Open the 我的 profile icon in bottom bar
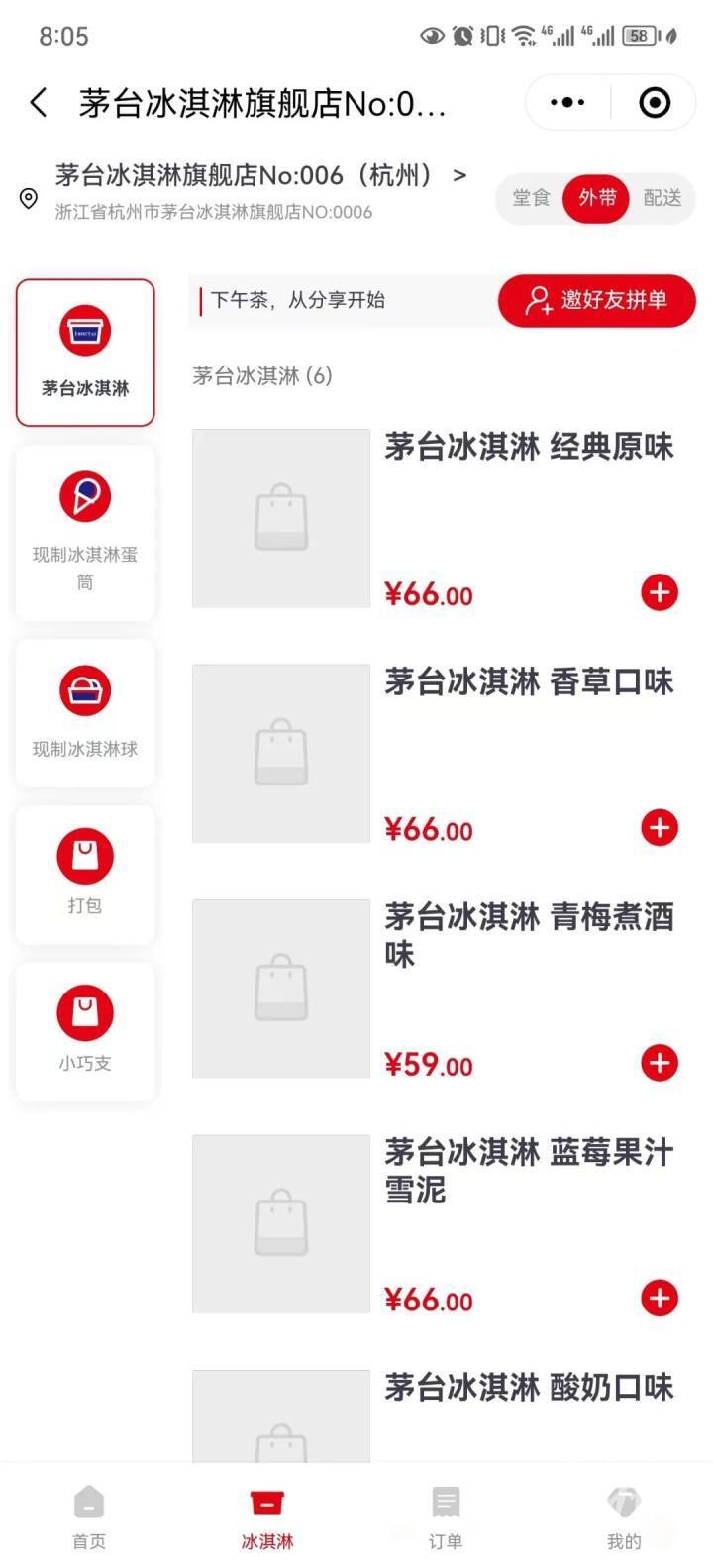The width and height of the screenshot is (713, 1568). [624, 1502]
